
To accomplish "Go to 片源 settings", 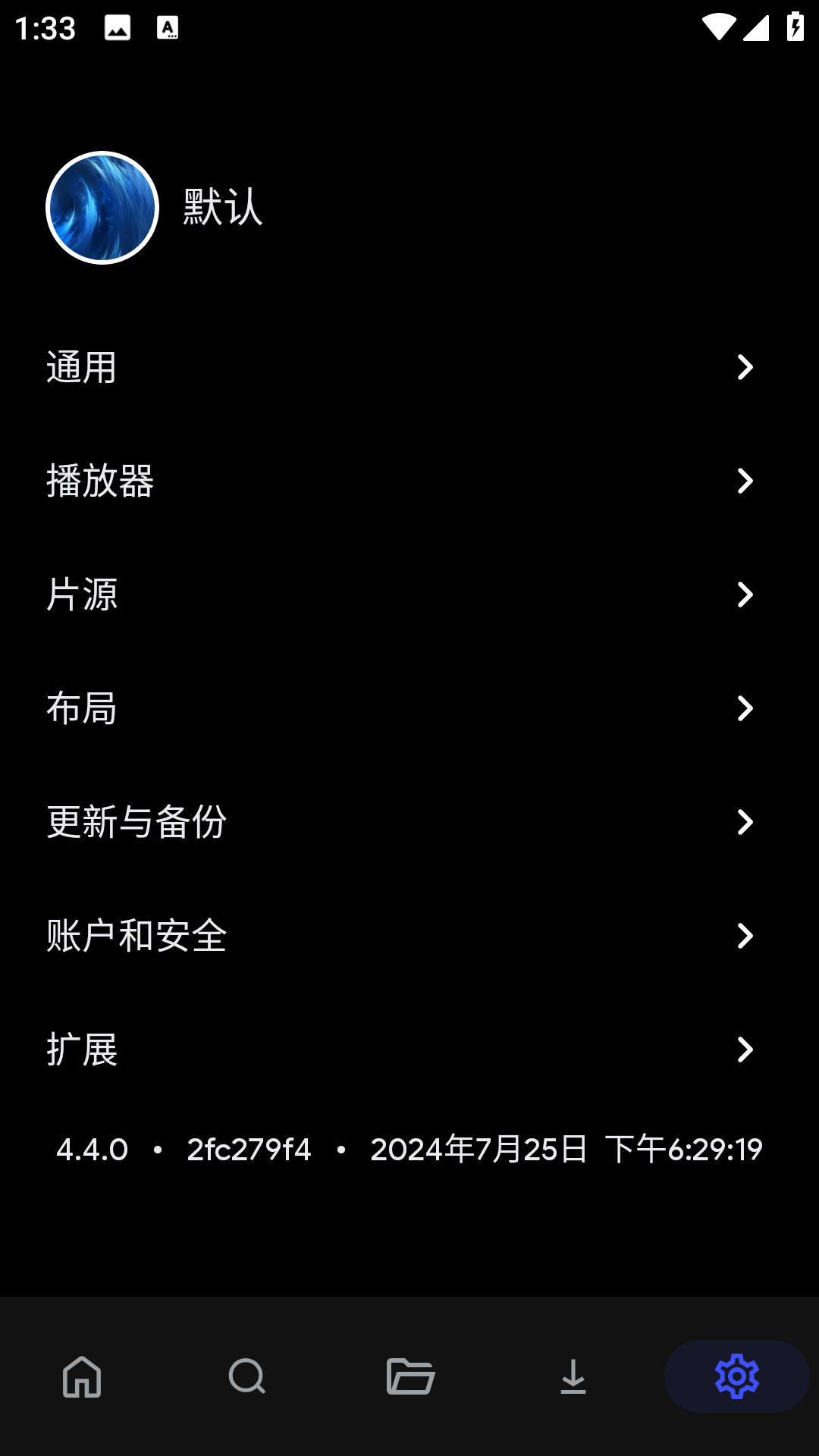I will pyautogui.click(x=409, y=595).
